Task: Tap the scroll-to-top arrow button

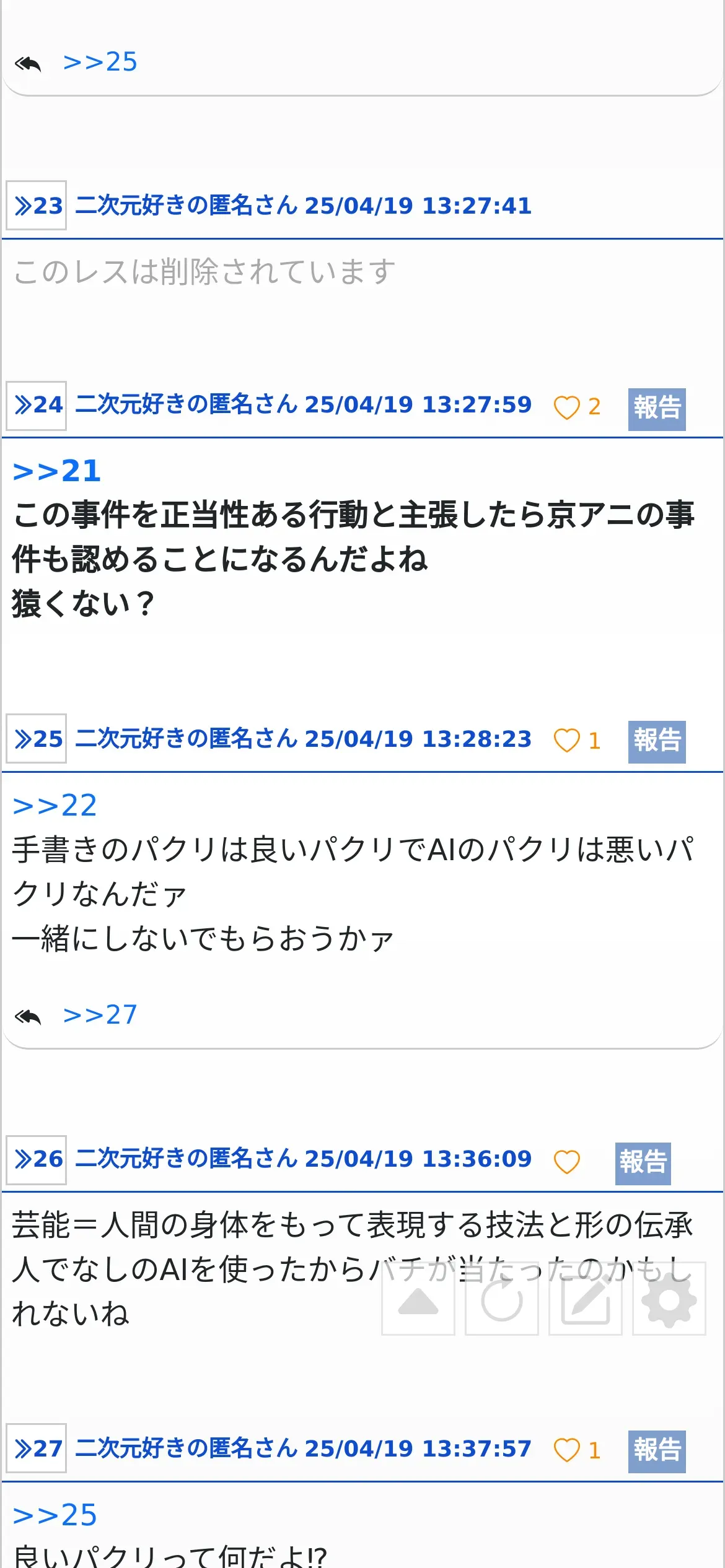Action: [x=418, y=1299]
